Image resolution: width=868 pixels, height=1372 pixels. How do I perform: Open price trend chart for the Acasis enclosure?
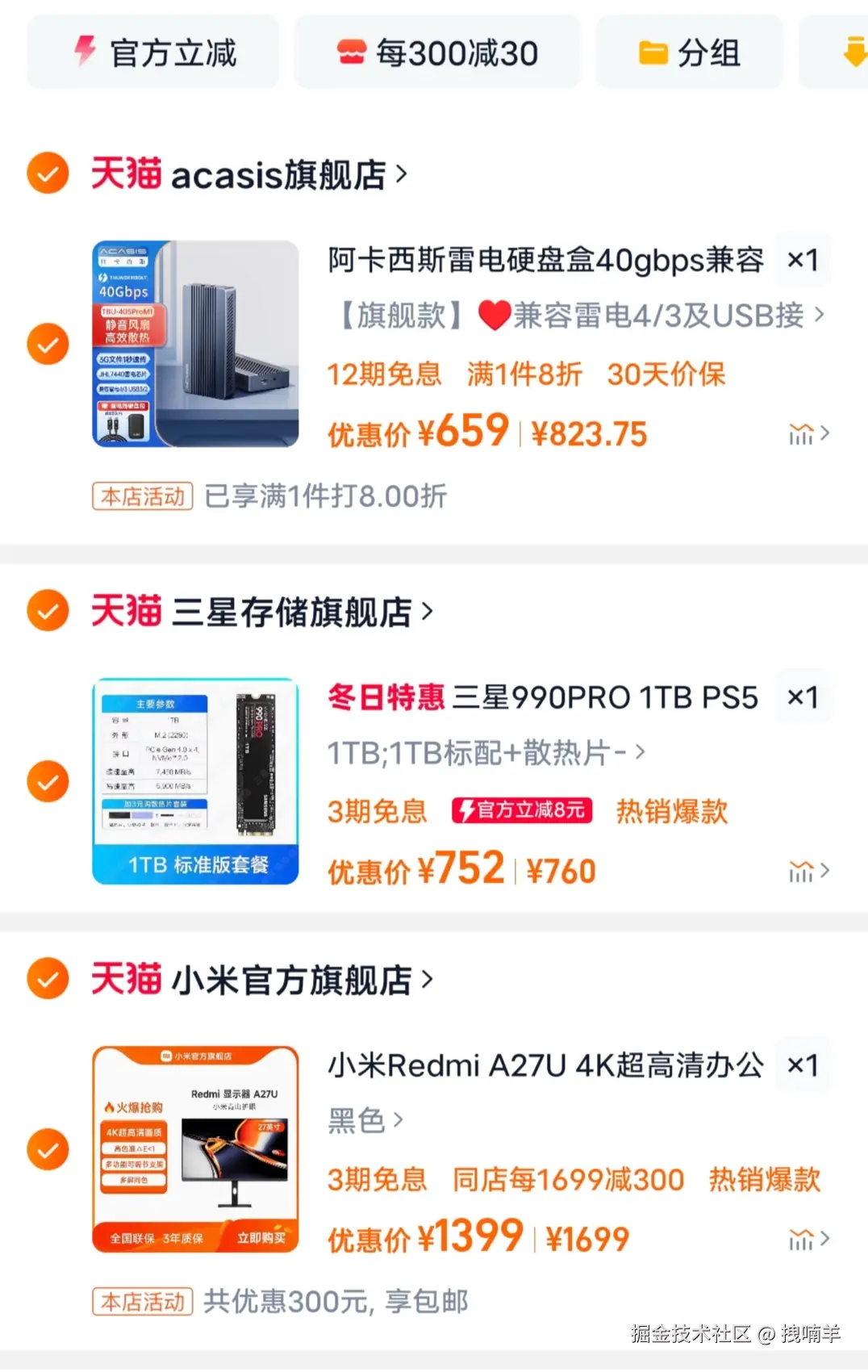[802, 433]
